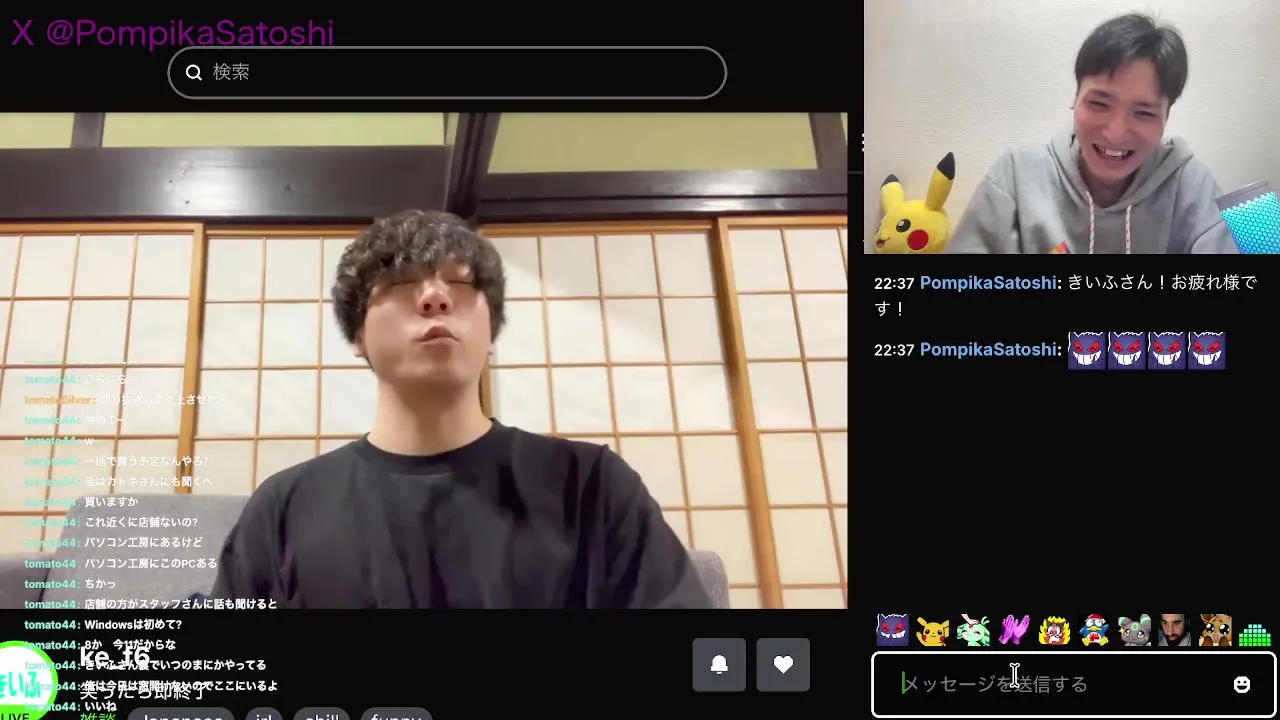This screenshot has width=1280, height=720.
Task: Insert the pink hand emote
Action: 1014,631
